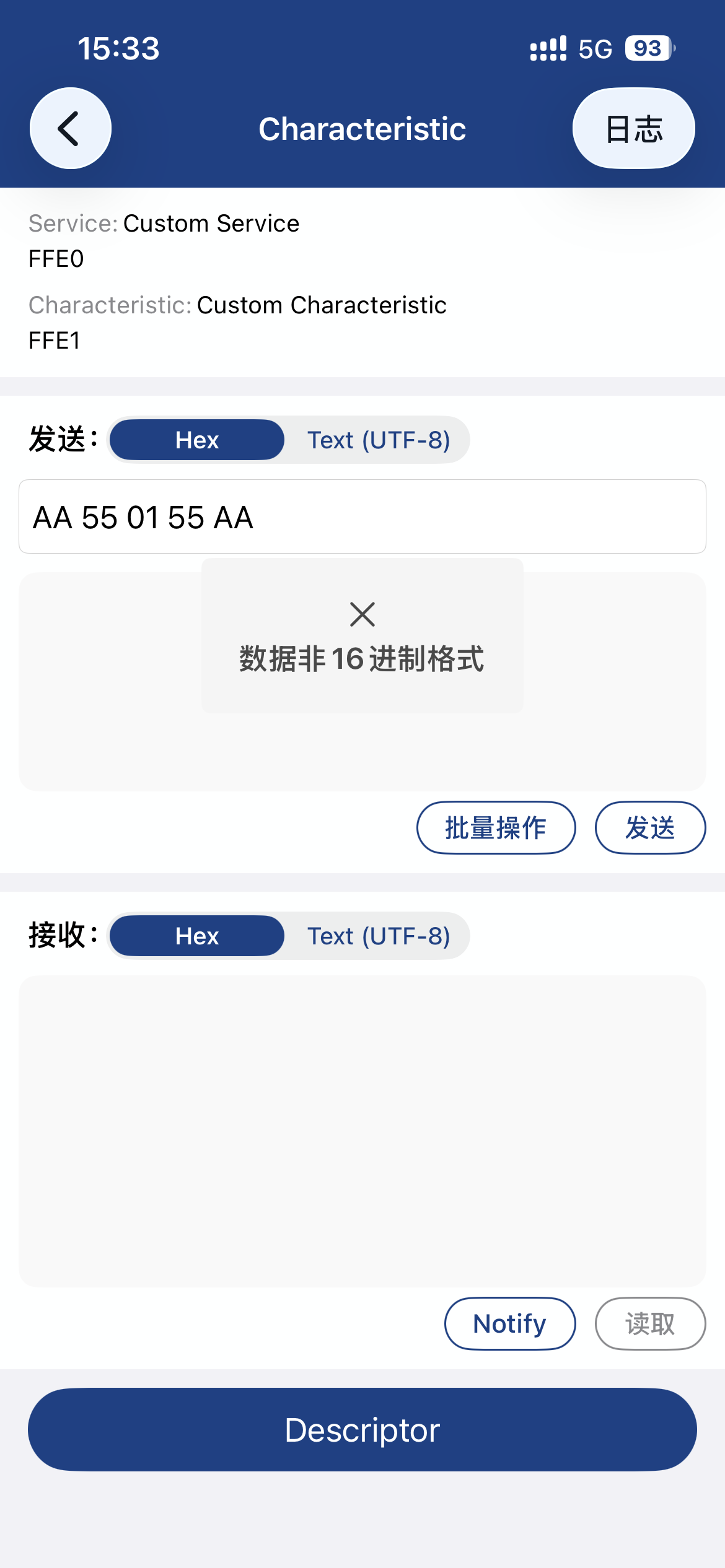Open the 日志 log view

pyautogui.click(x=633, y=128)
